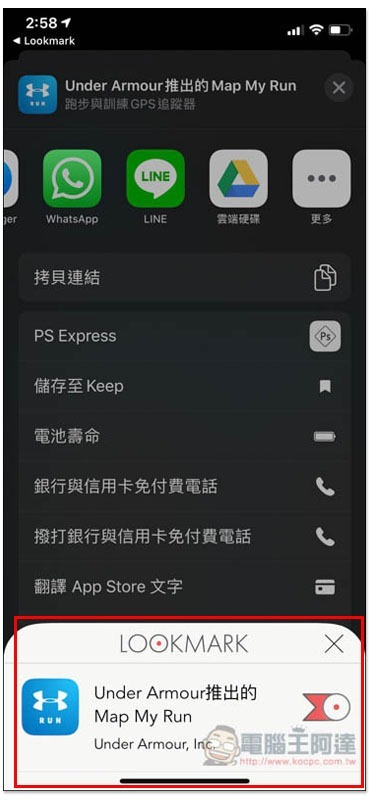This screenshot has width=369, height=800.
Task: Choose the PS Express action
Action: tap(185, 336)
